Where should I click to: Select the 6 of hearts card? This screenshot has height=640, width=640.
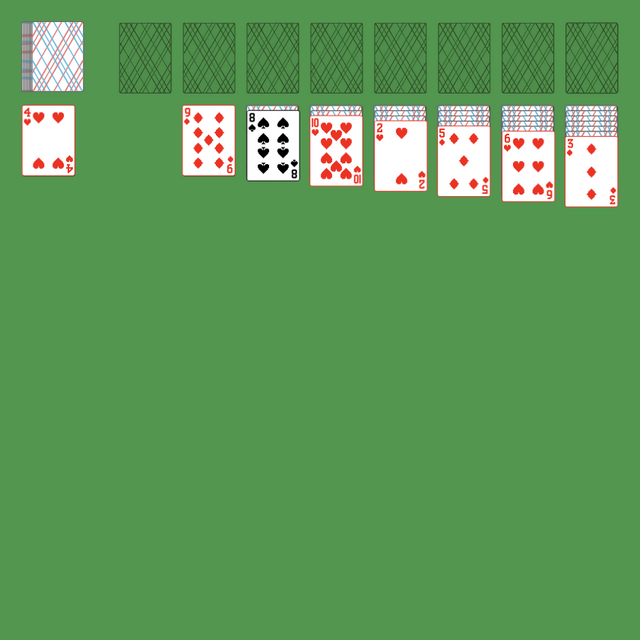528,167
